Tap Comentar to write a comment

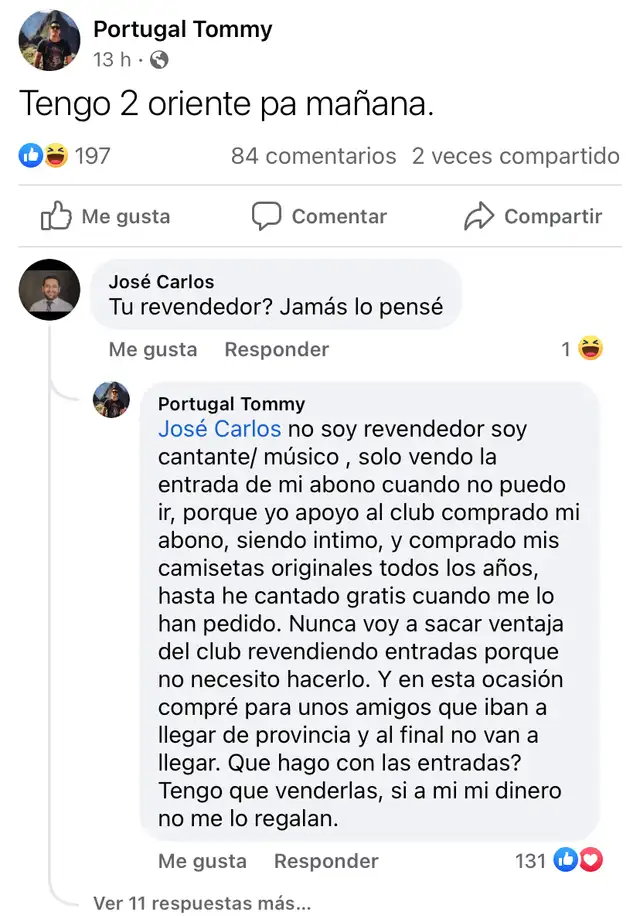(x=319, y=217)
